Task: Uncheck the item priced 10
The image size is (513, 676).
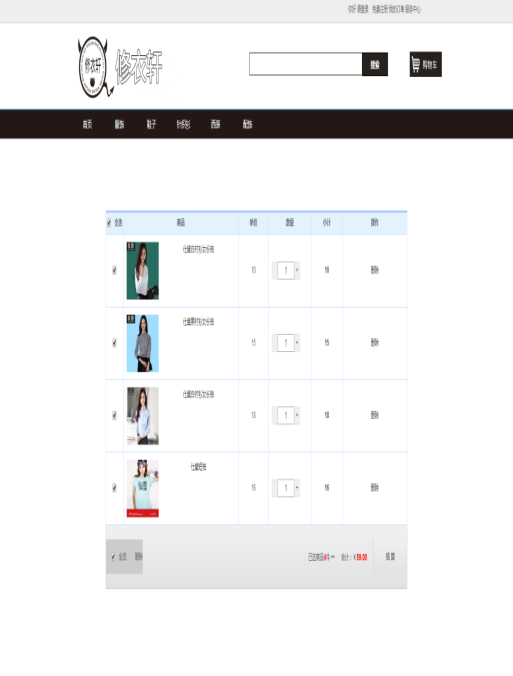Action: tap(114, 270)
